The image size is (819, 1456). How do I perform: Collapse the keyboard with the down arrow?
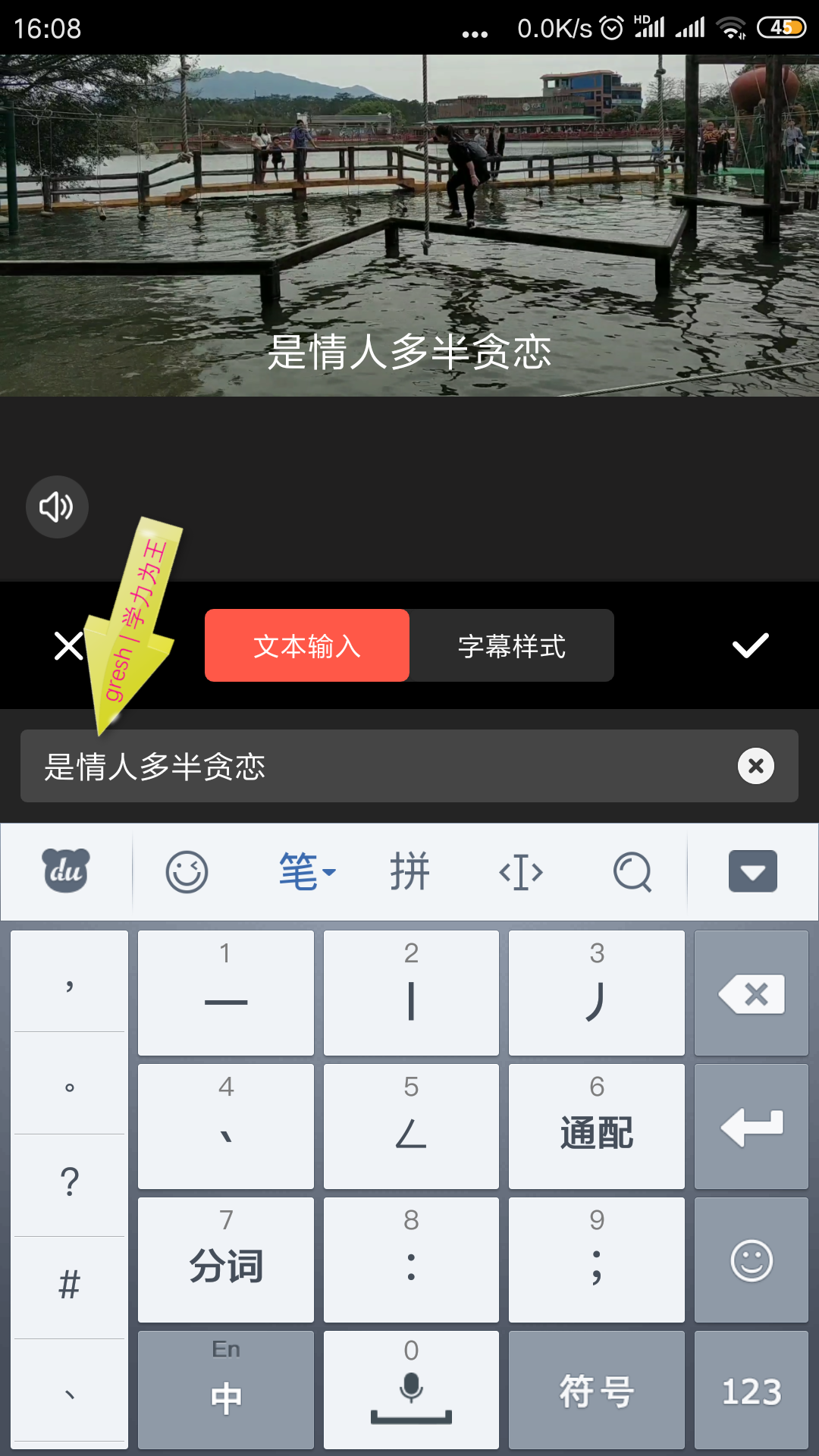[x=753, y=871]
